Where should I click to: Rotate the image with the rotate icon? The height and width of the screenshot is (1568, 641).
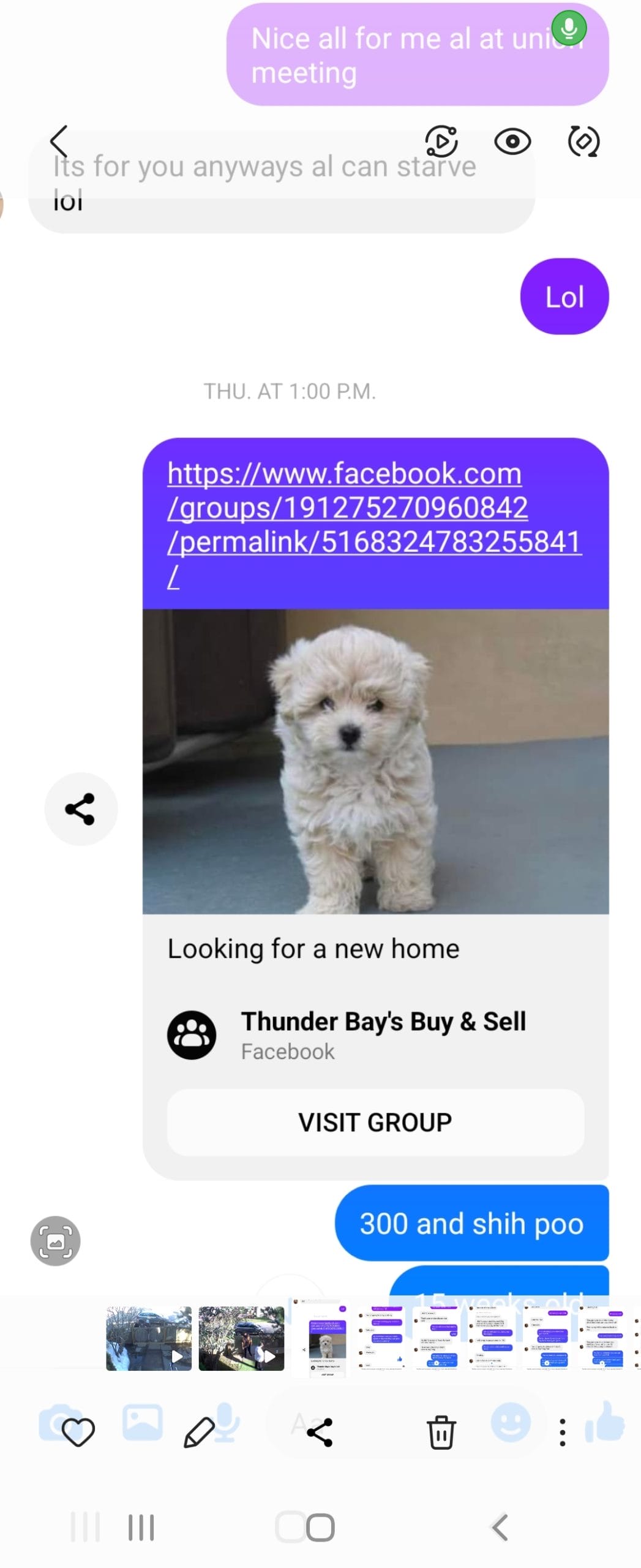[583, 142]
